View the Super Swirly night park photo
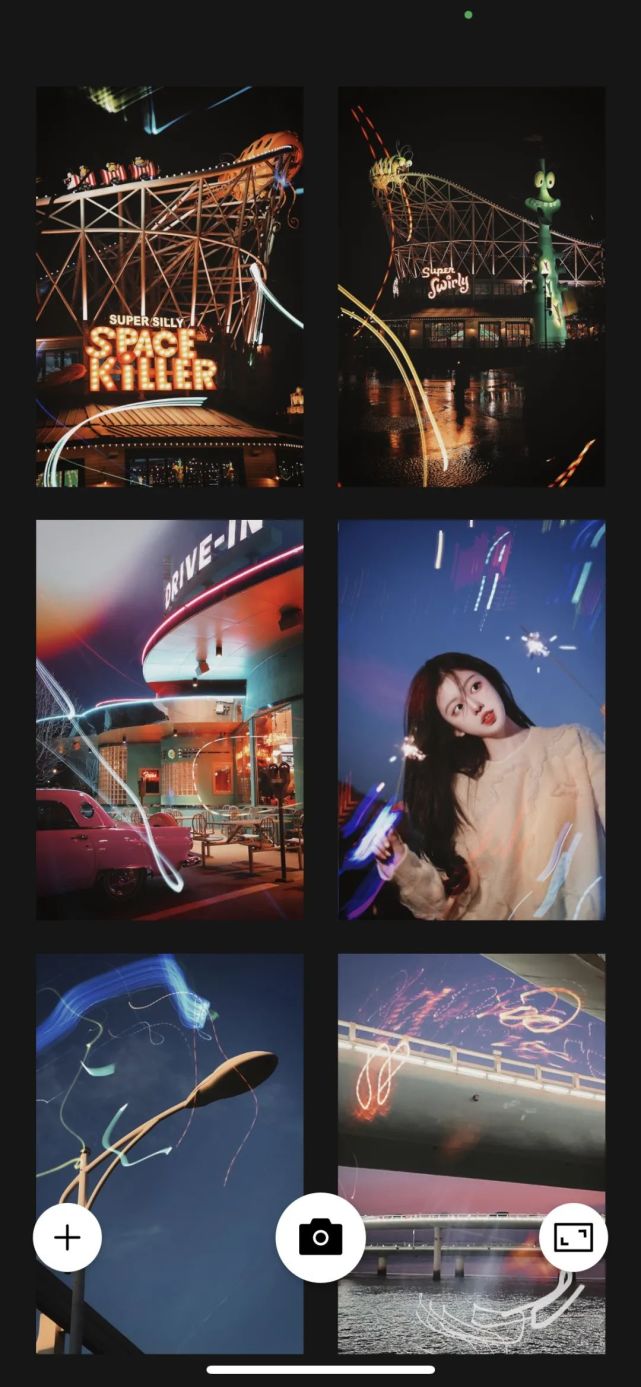Image resolution: width=641 pixels, height=1387 pixels. [471, 286]
